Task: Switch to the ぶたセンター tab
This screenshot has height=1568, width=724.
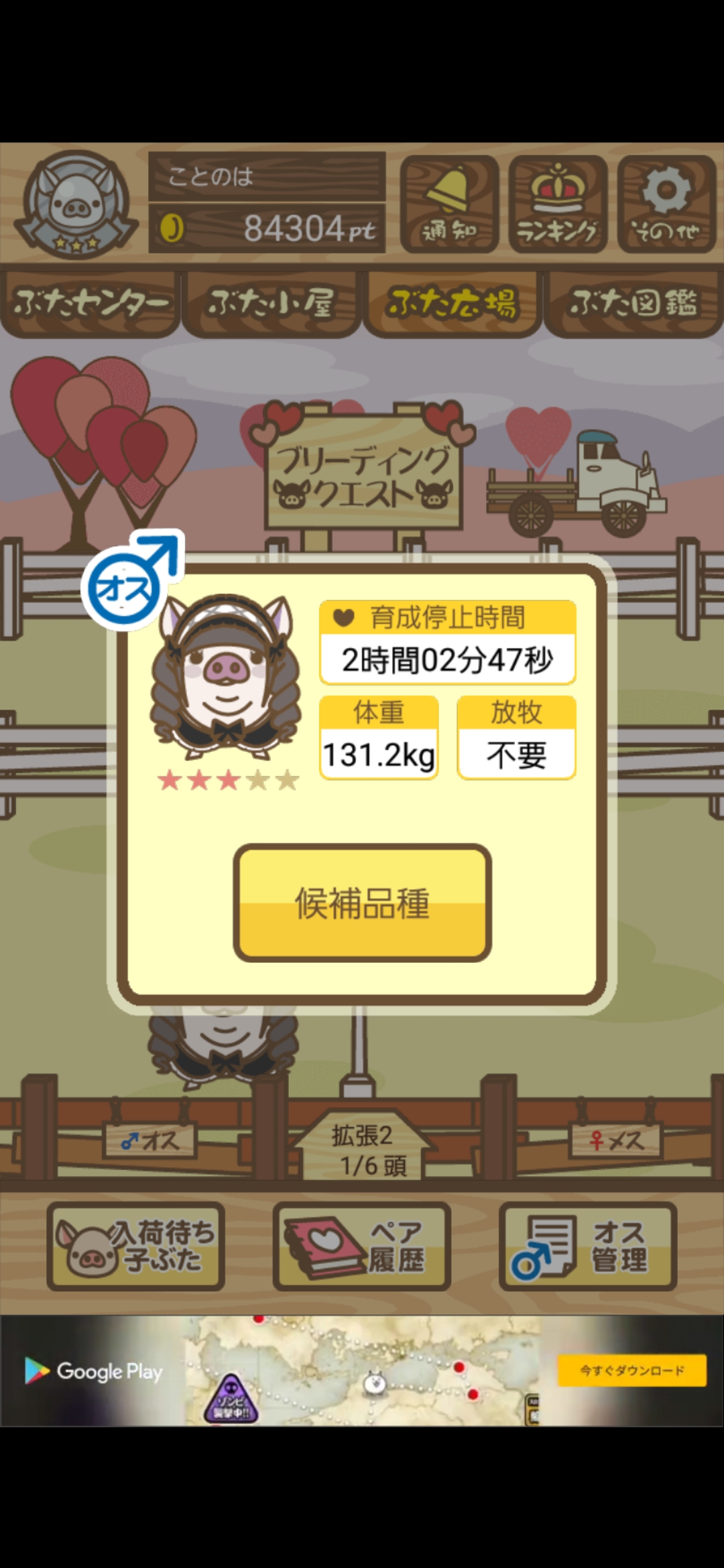Action: pos(90,304)
